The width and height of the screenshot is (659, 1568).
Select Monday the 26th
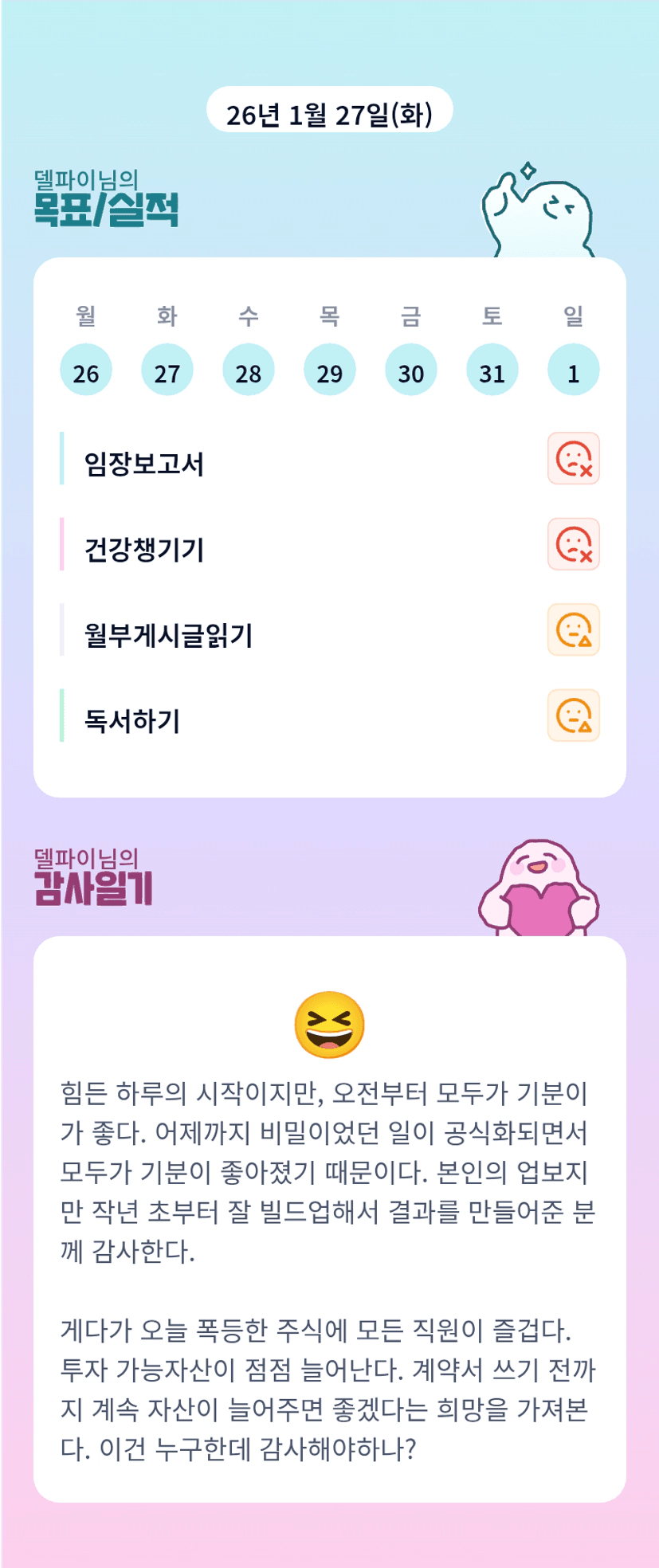tap(86, 370)
